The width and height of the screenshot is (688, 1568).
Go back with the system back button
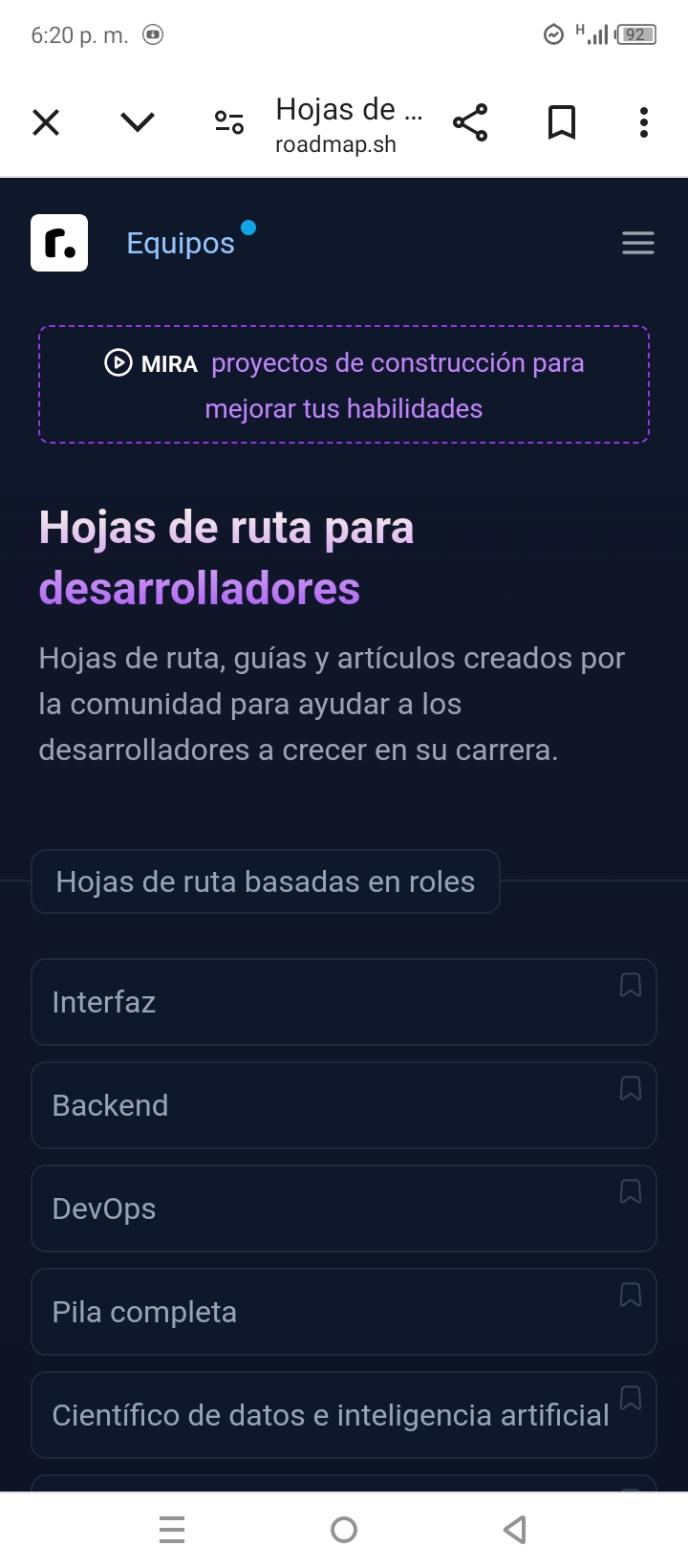click(515, 1530)
